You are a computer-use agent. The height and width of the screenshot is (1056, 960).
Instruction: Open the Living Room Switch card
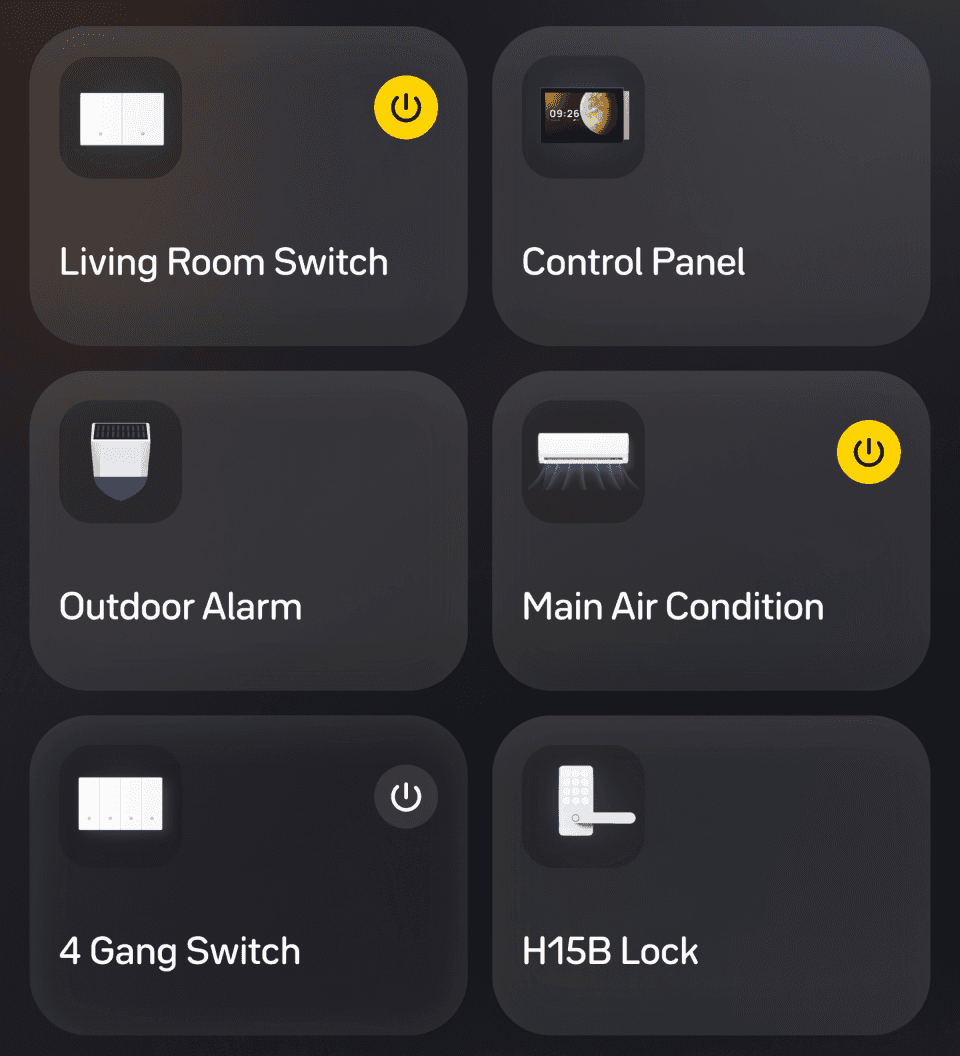pos(249,186)
